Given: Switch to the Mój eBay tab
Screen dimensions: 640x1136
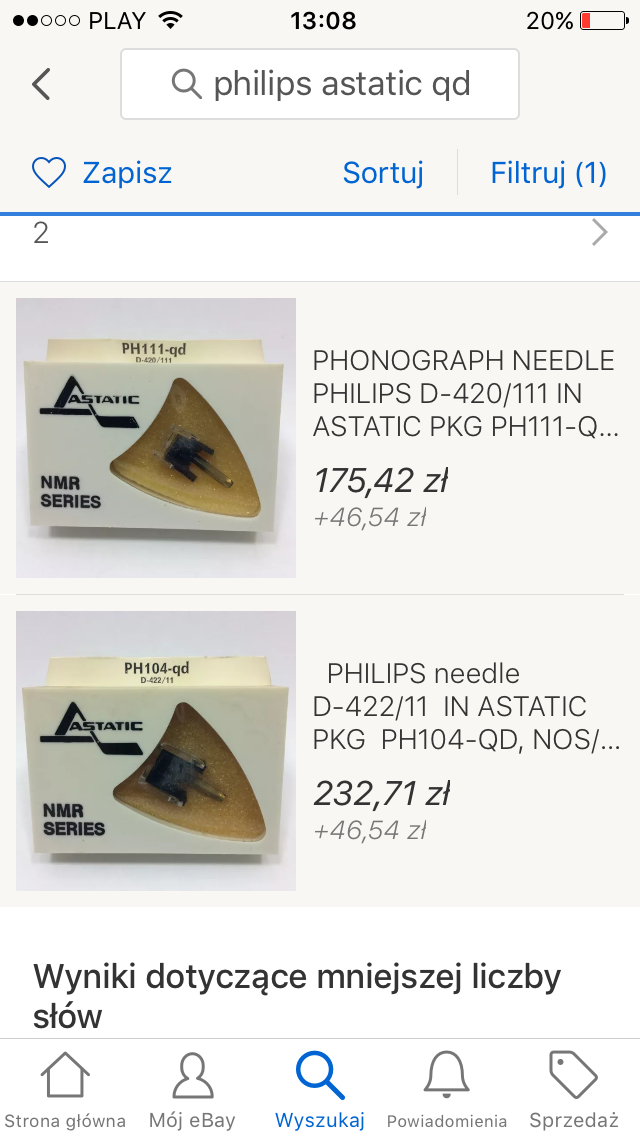Looking at the screenshot, I should click(x=192, y=1089).
